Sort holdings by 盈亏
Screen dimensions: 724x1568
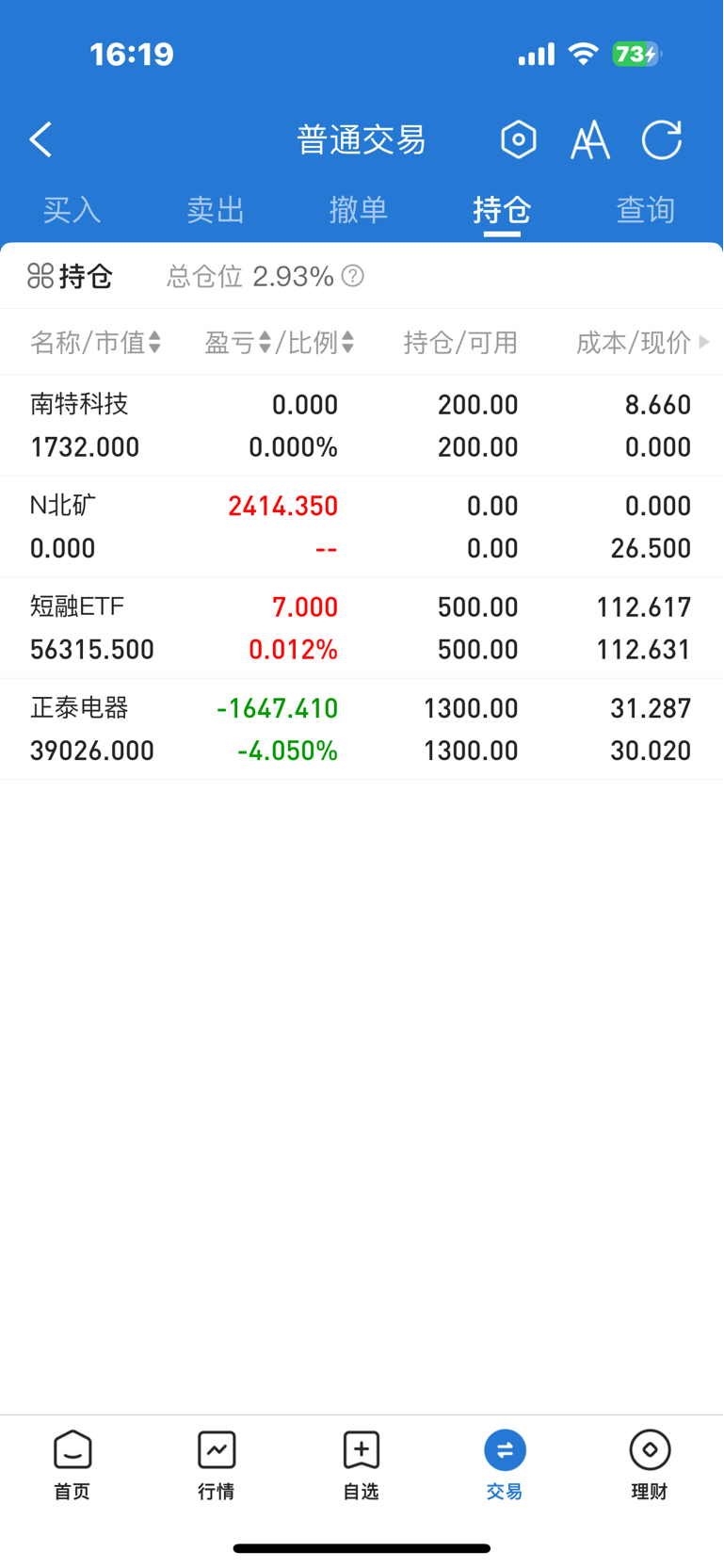[239, 343]
